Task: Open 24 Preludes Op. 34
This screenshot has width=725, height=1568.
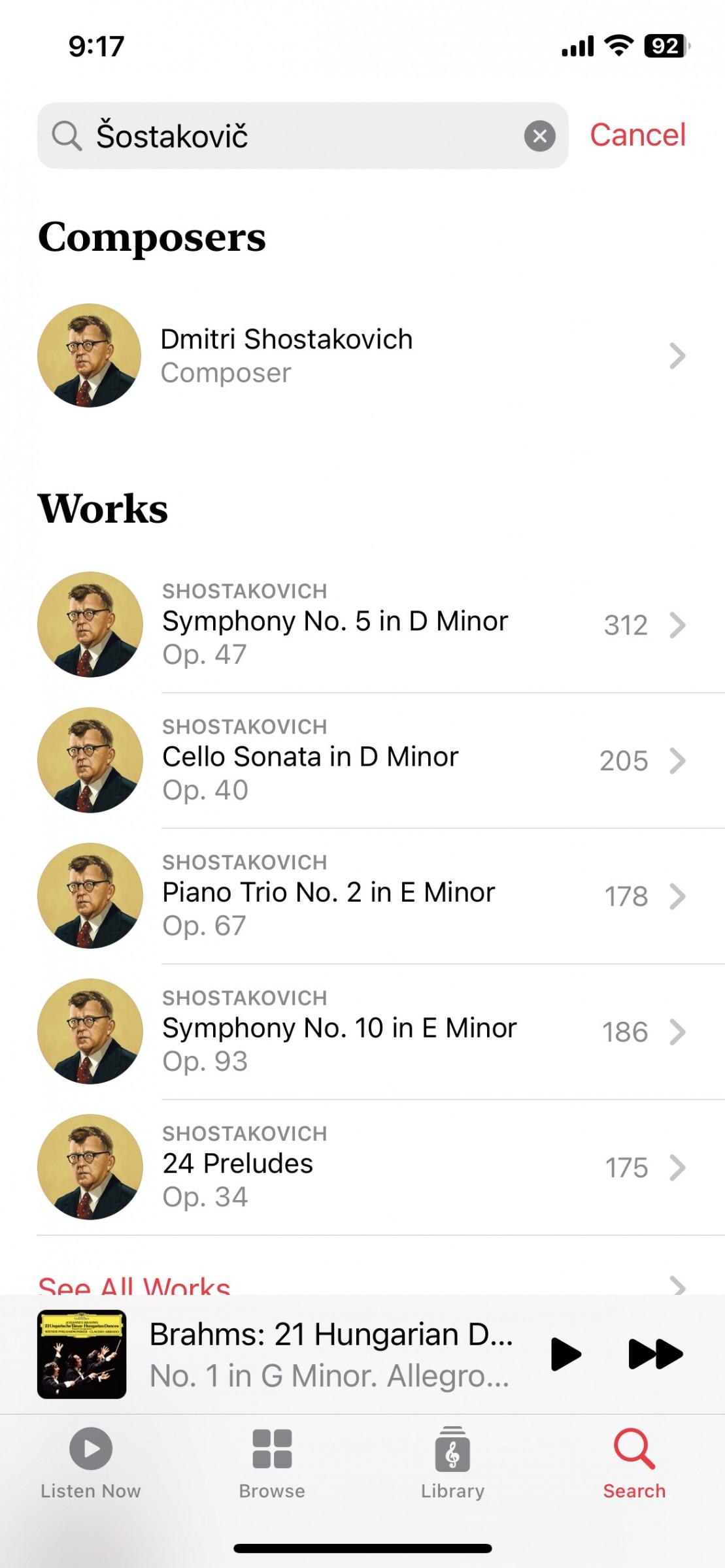Action: click(362, 1167)
